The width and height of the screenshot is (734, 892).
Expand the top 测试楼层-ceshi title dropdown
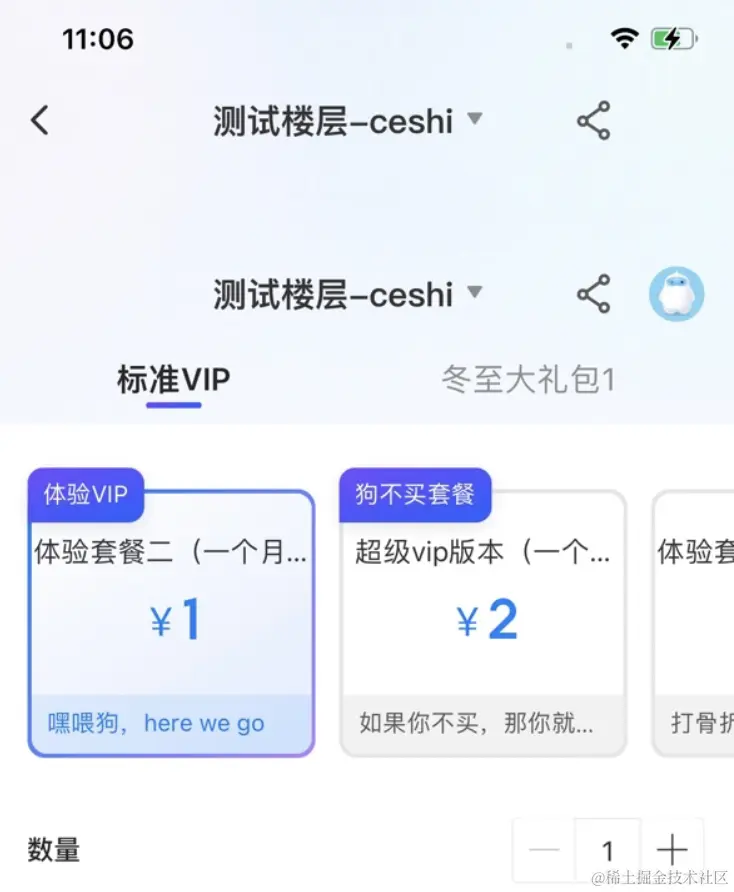pos(475,119)
